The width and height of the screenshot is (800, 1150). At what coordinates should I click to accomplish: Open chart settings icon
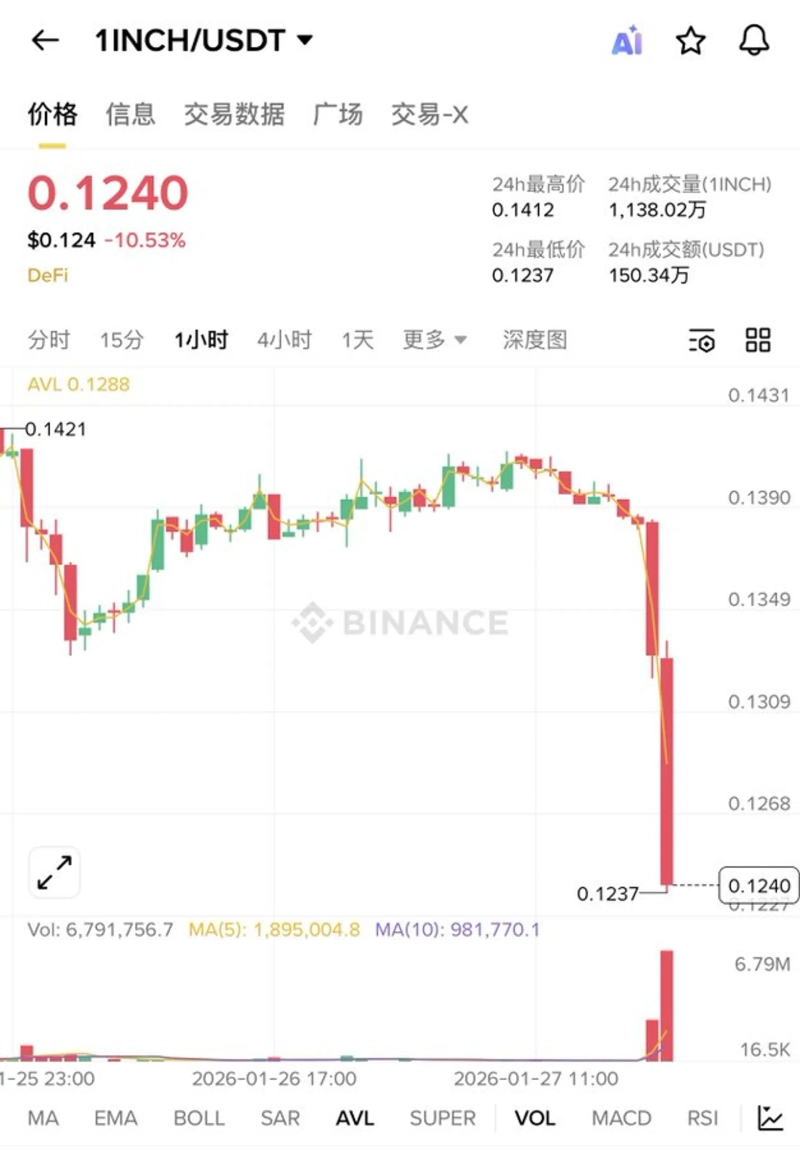click(x=702, y=341)
